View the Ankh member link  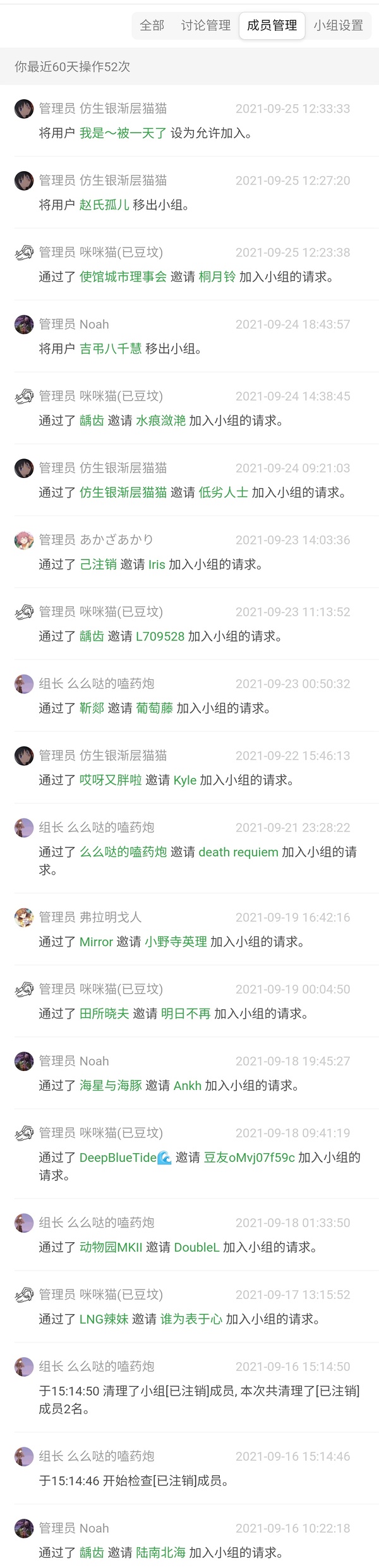187,1087
